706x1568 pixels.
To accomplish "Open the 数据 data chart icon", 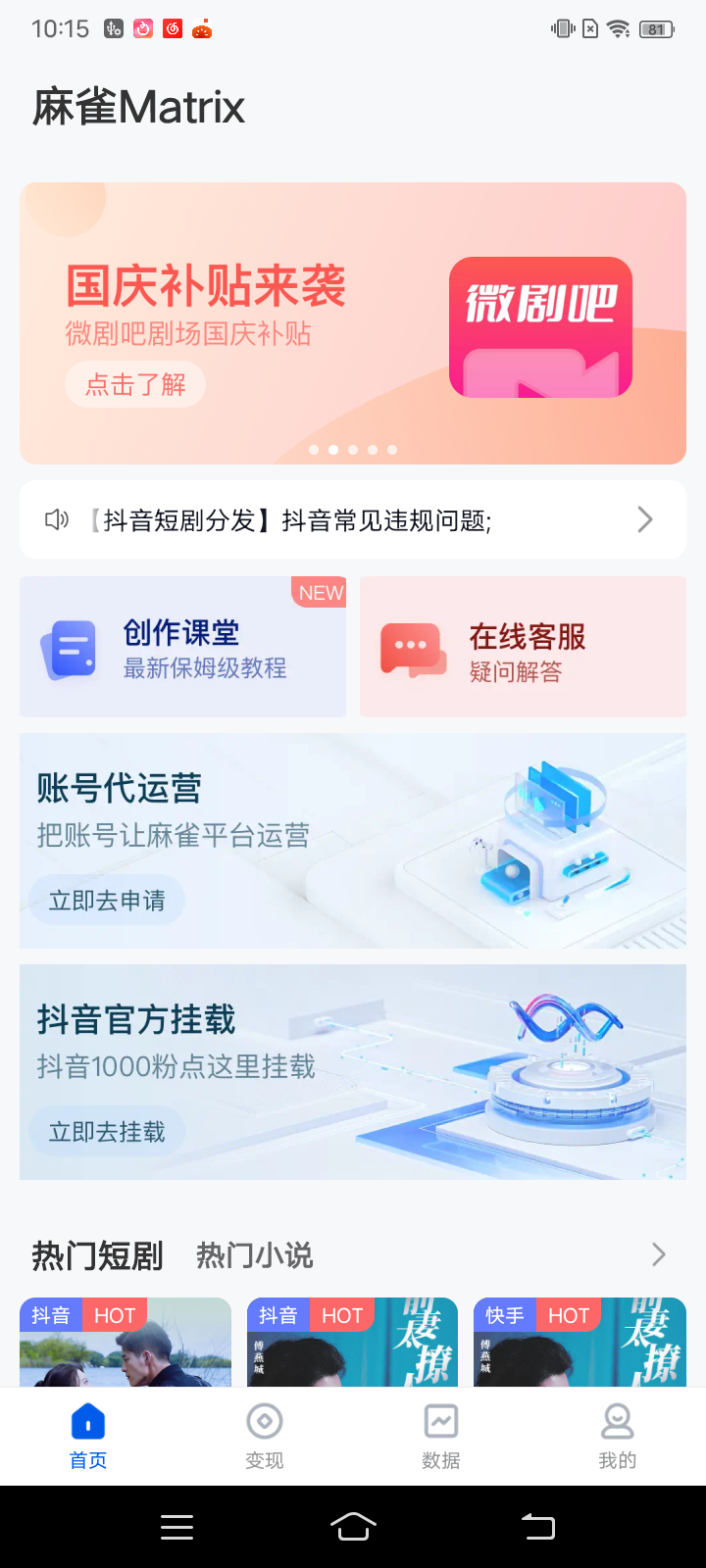I will 440,1419.
